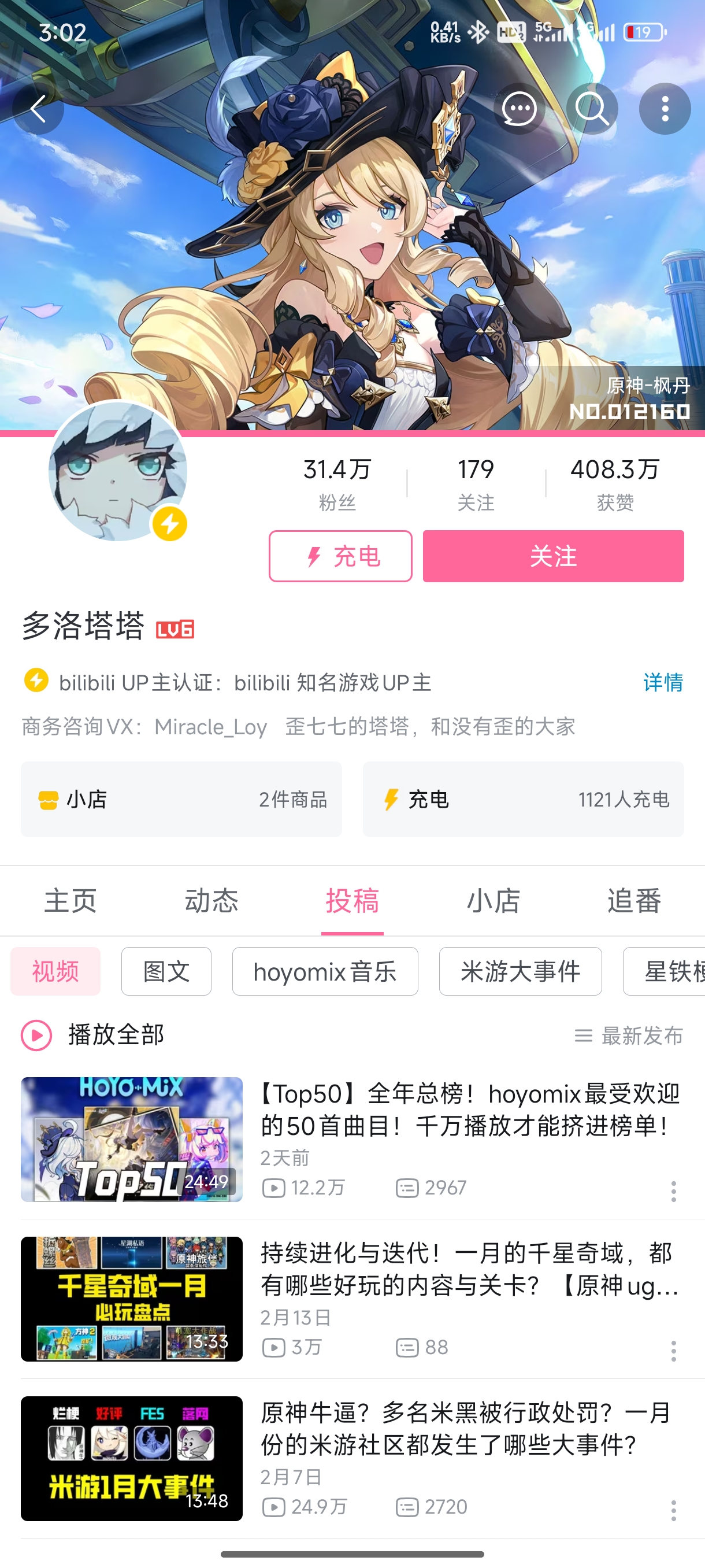The image size is (705, 1568).
Task: Open the 充电 card showing 1121人充电
Action: 523,799
